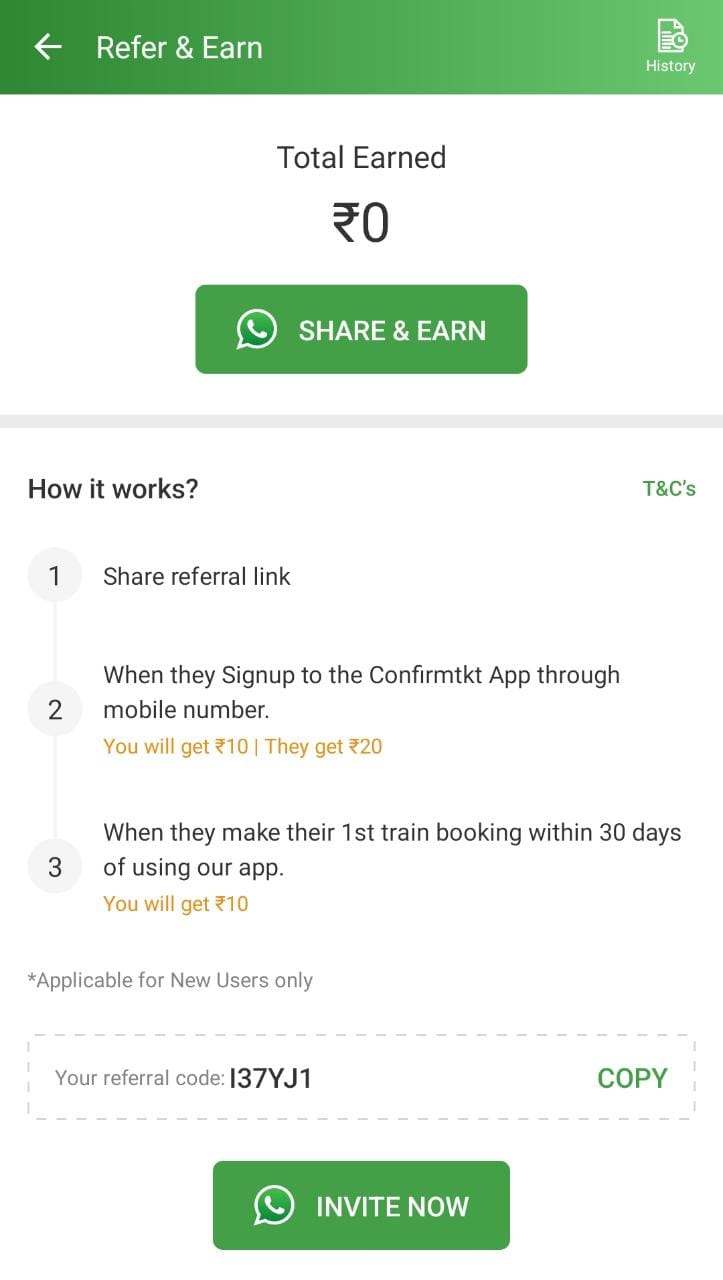Open referral History
Screen dimensions: 723x1280
coord(670,47)
